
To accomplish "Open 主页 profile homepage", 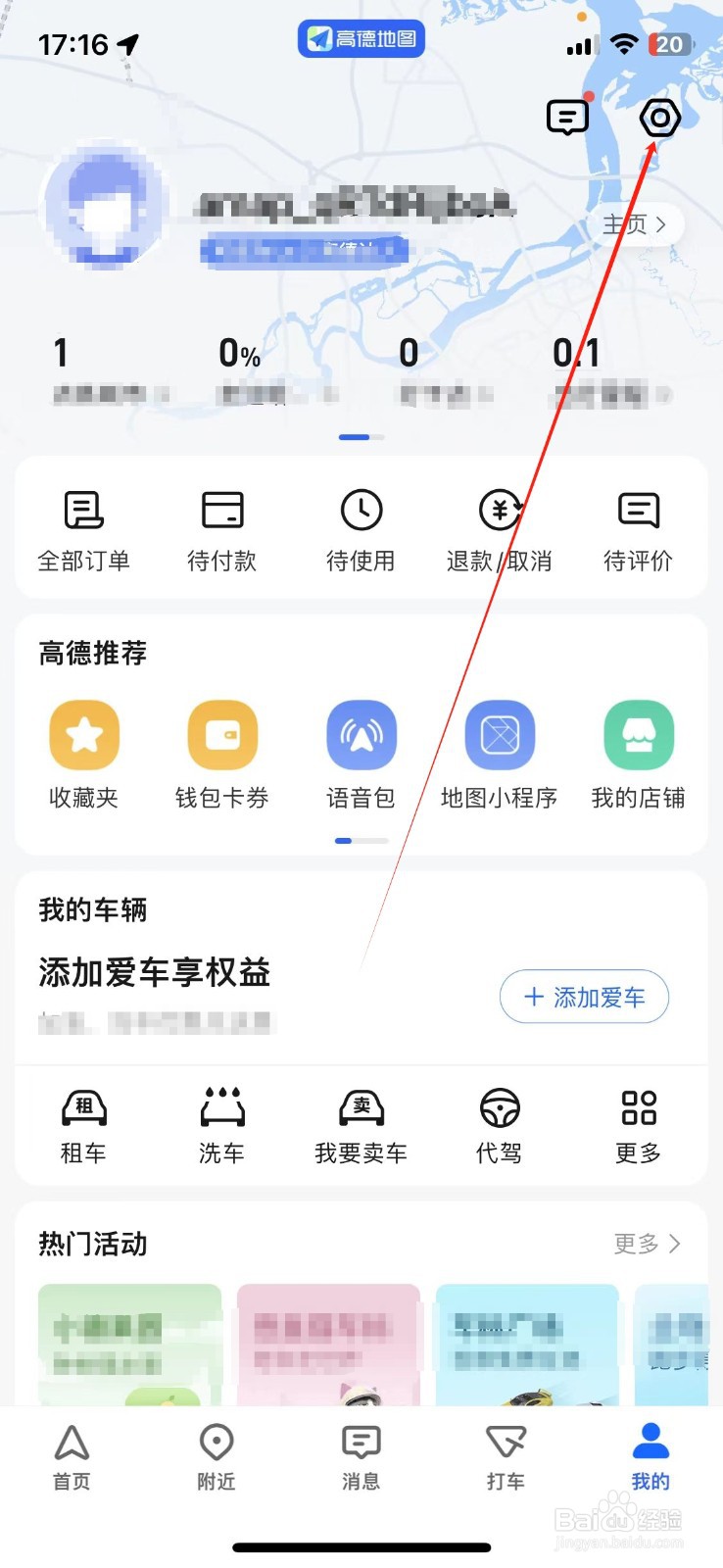I will (x=635, y=223).
